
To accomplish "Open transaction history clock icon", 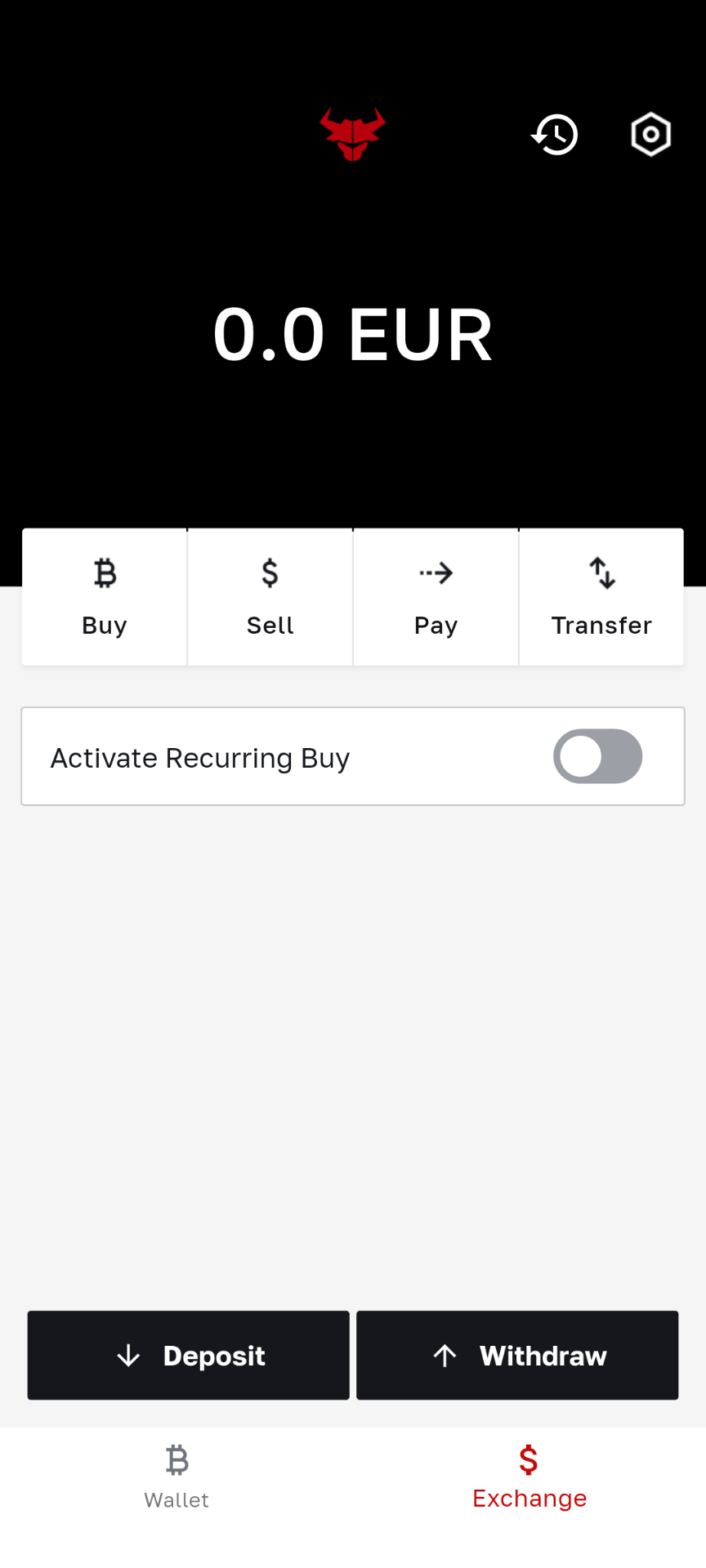I will (x=556, y=135).
